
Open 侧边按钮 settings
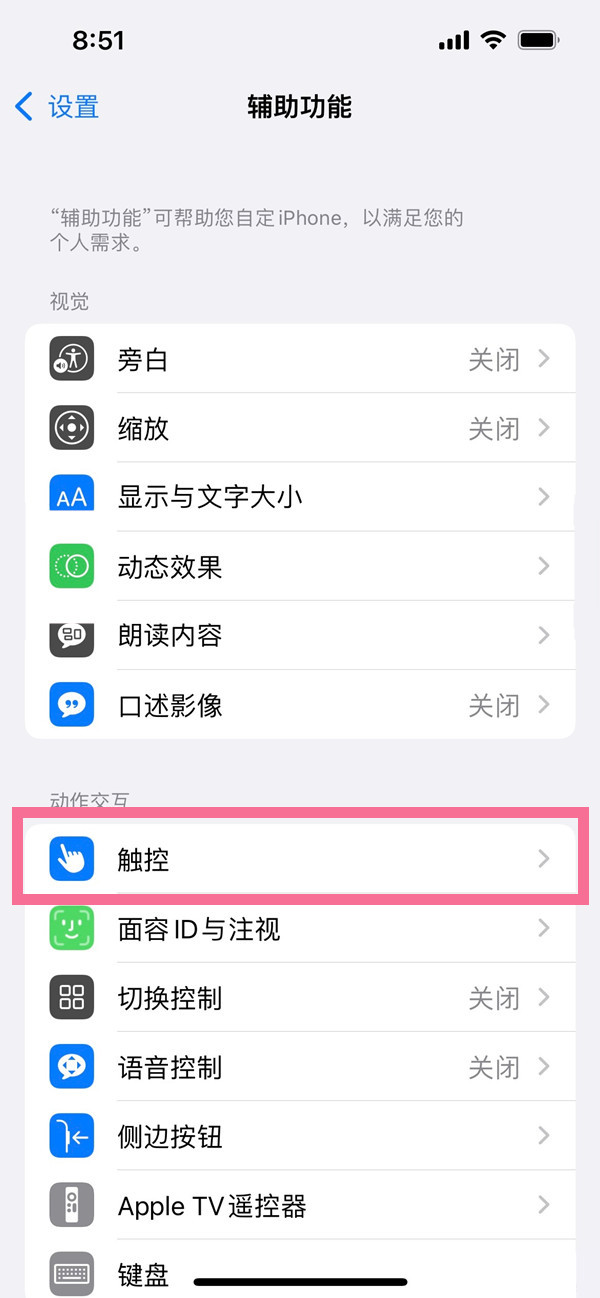coord(300,1136)
